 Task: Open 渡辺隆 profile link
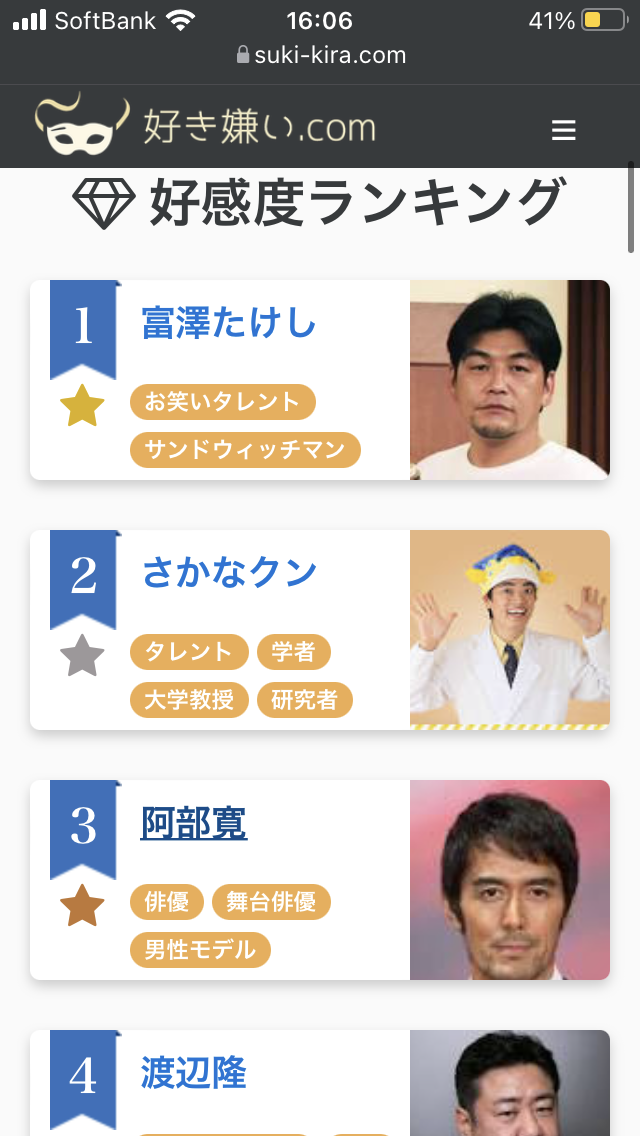pyautogui.click(x=193, y=1073)
